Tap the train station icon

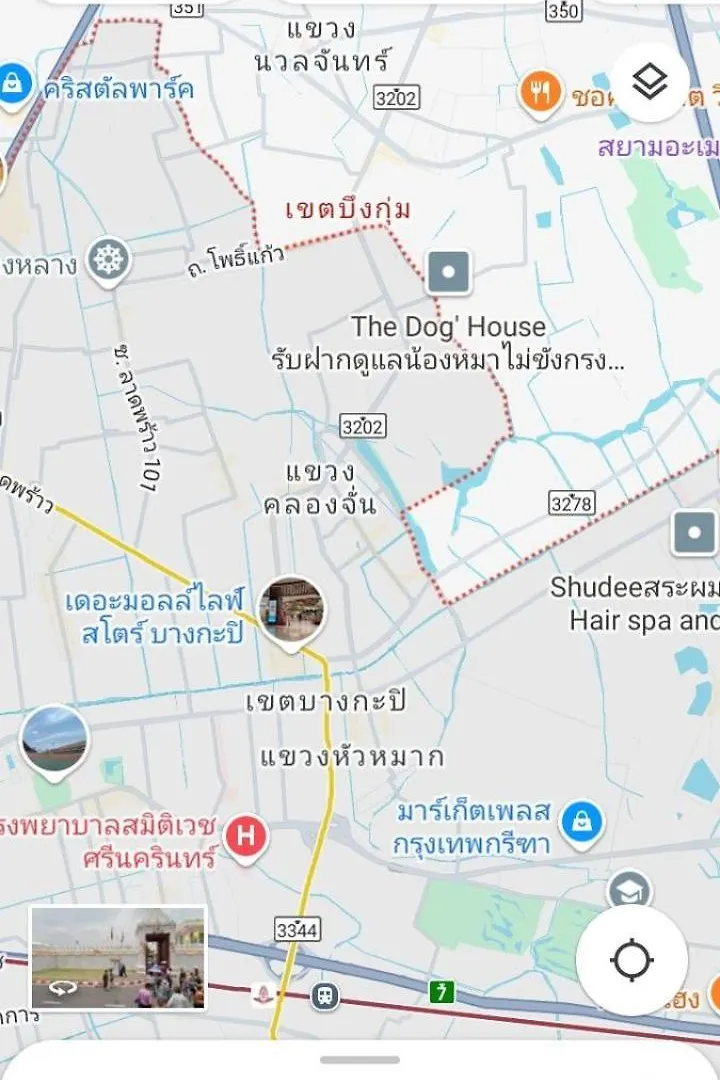click(324, 996)
